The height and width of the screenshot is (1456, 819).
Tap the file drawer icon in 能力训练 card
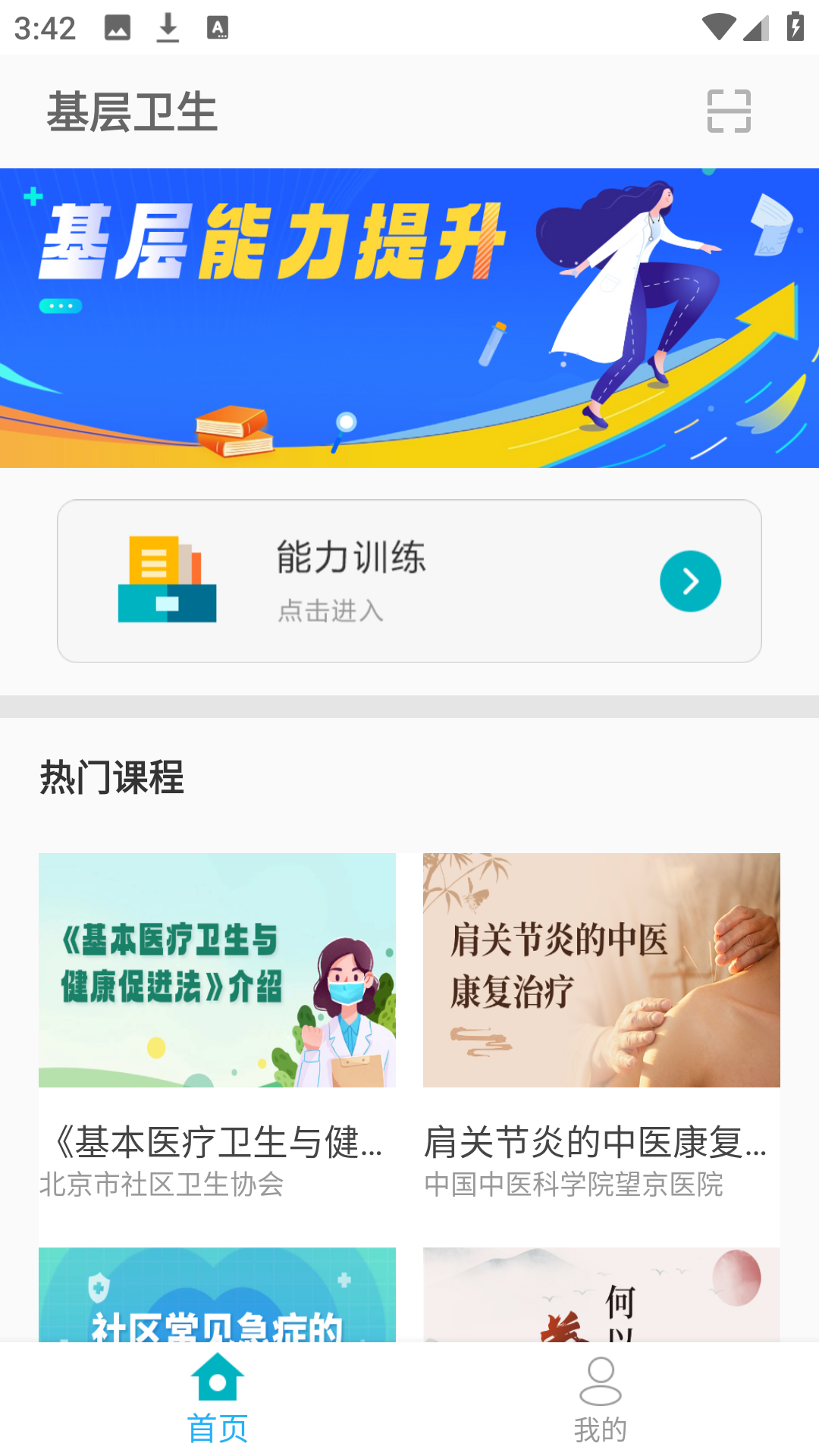168,579
